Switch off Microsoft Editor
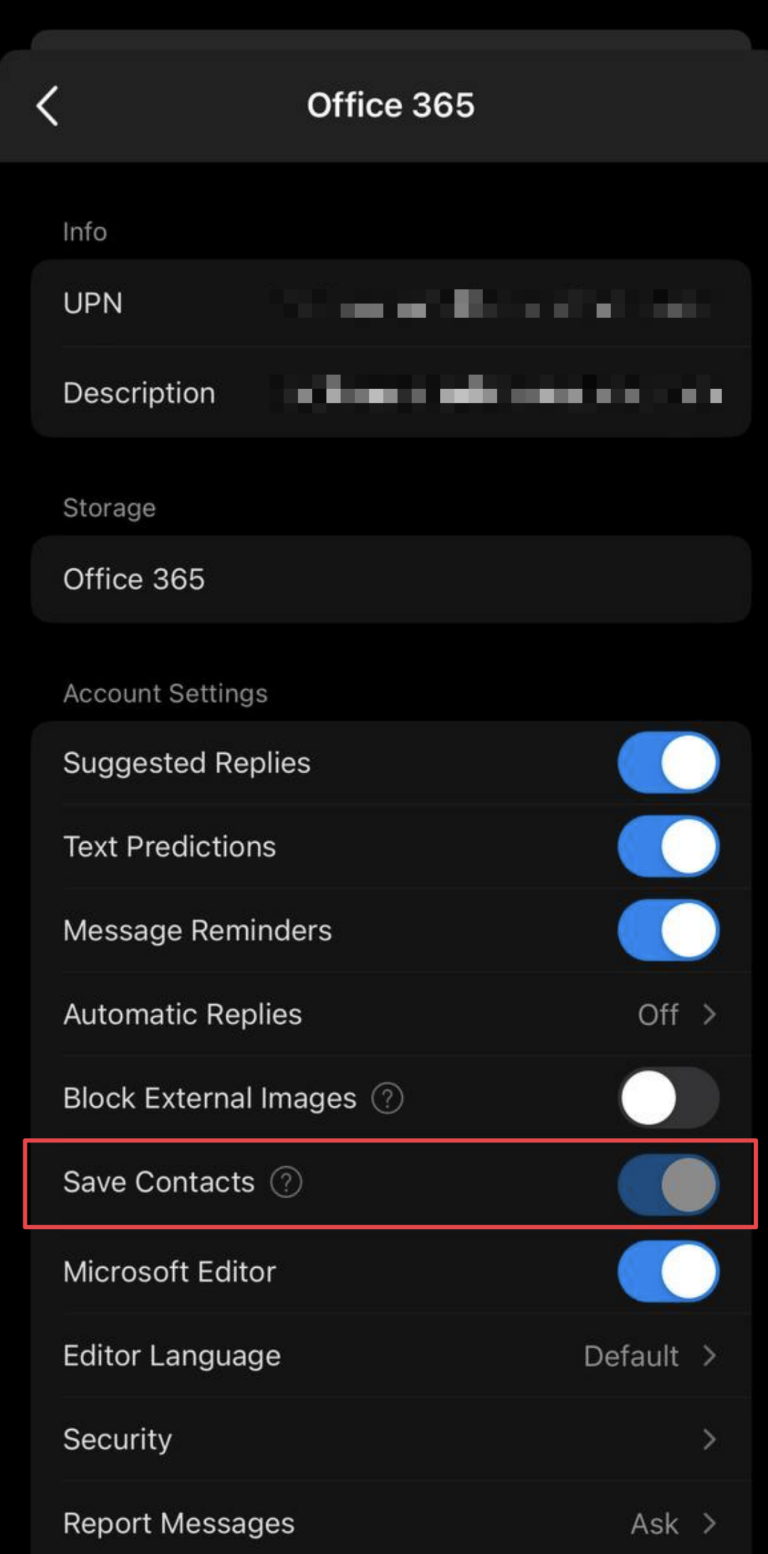 coord(668,1272)
